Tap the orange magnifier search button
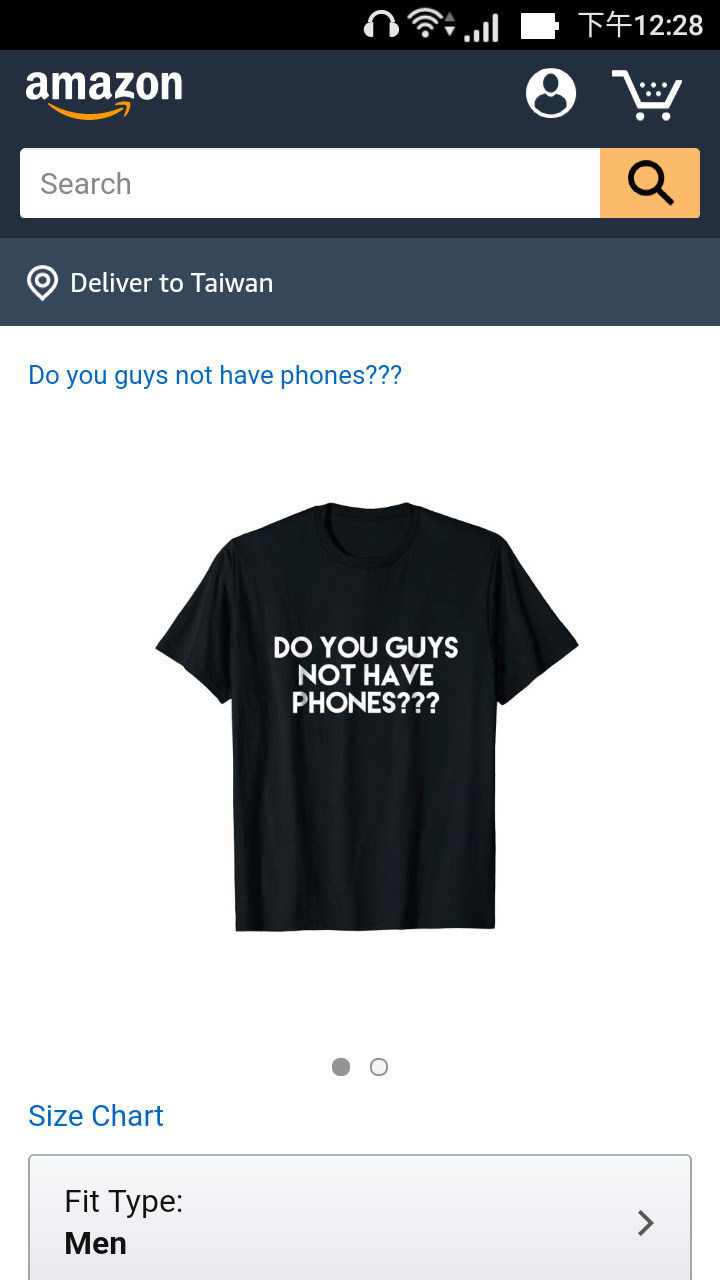This screenshot has height=1280, width=720. [650, 183]
